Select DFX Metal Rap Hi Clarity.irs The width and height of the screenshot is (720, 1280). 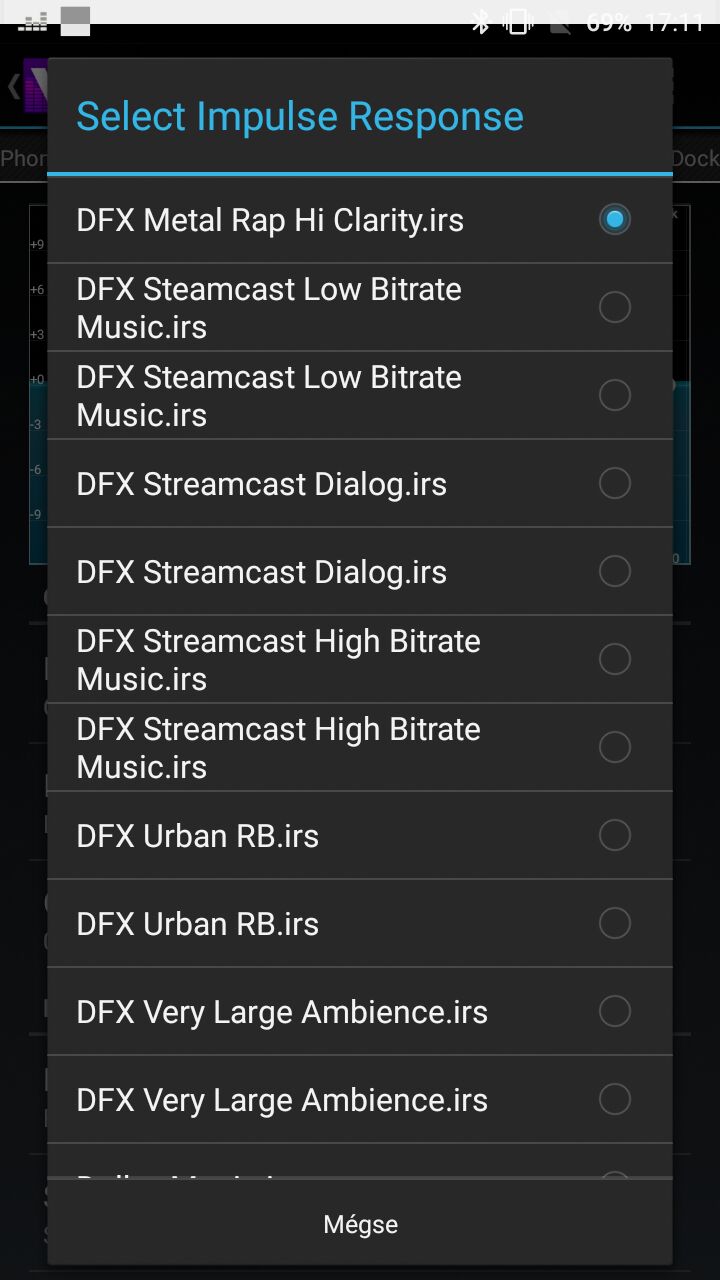pyautogui.click(x=360, y=220)
